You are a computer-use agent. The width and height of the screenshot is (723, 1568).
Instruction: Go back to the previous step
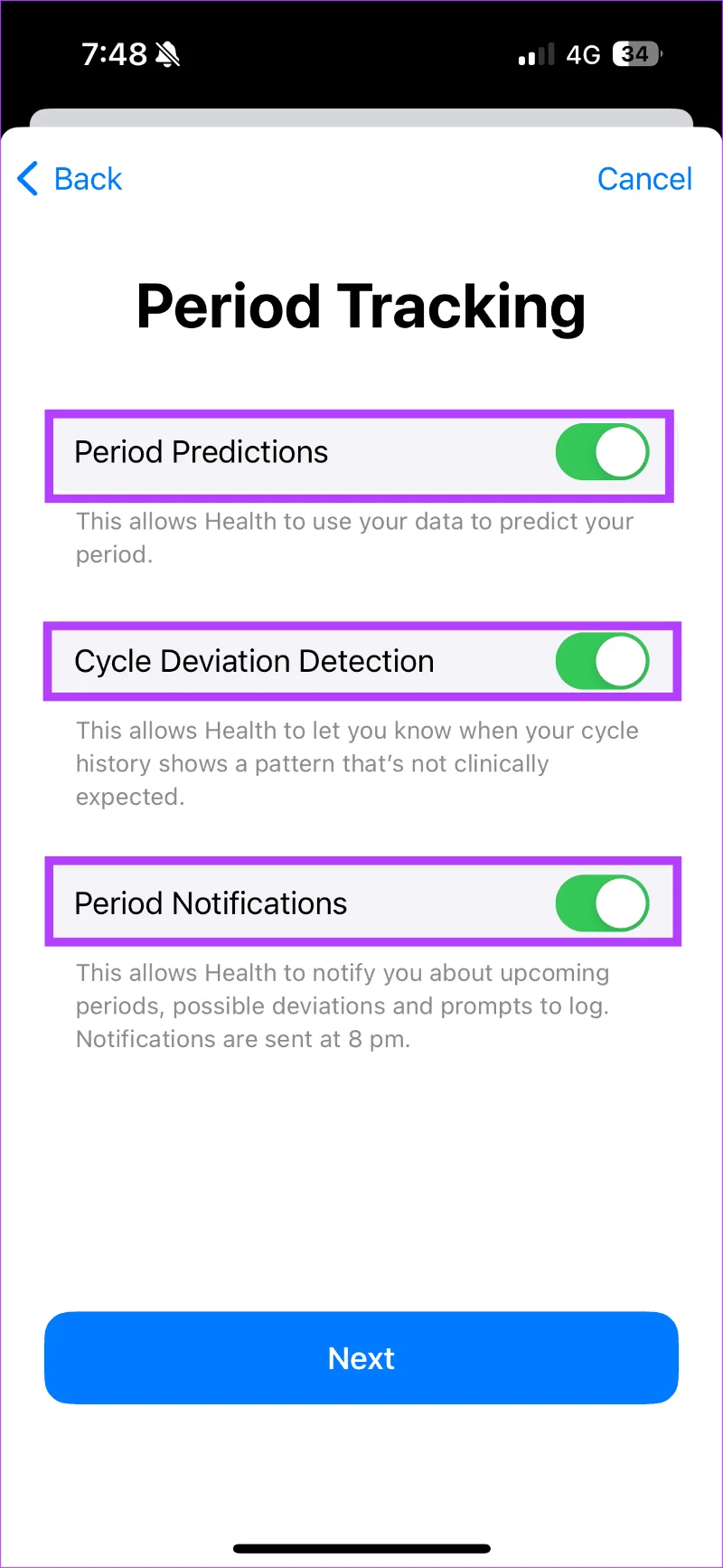click(70, 179)
